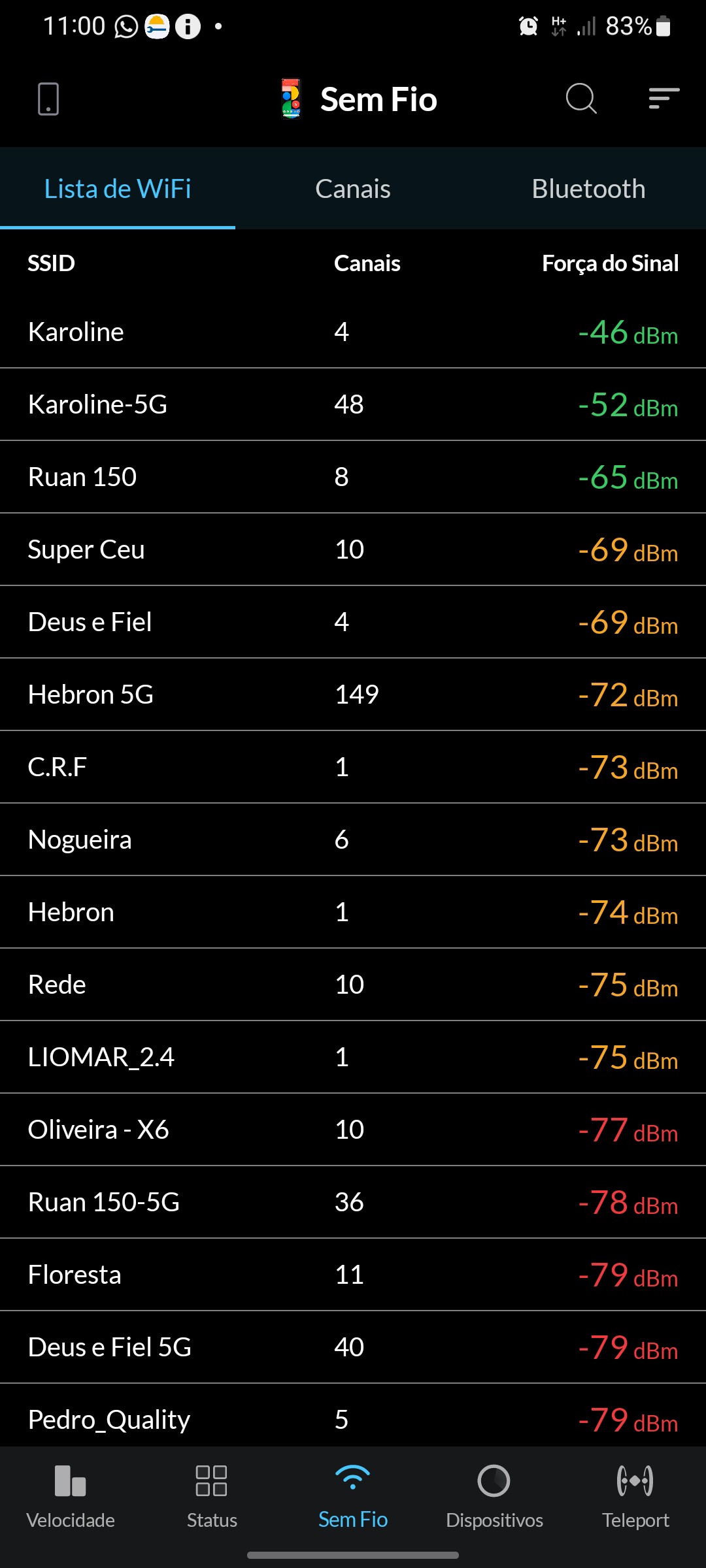Select the Super Ceu network row
The height and width of the screenshot is (1568, 706).
(353, 549)
